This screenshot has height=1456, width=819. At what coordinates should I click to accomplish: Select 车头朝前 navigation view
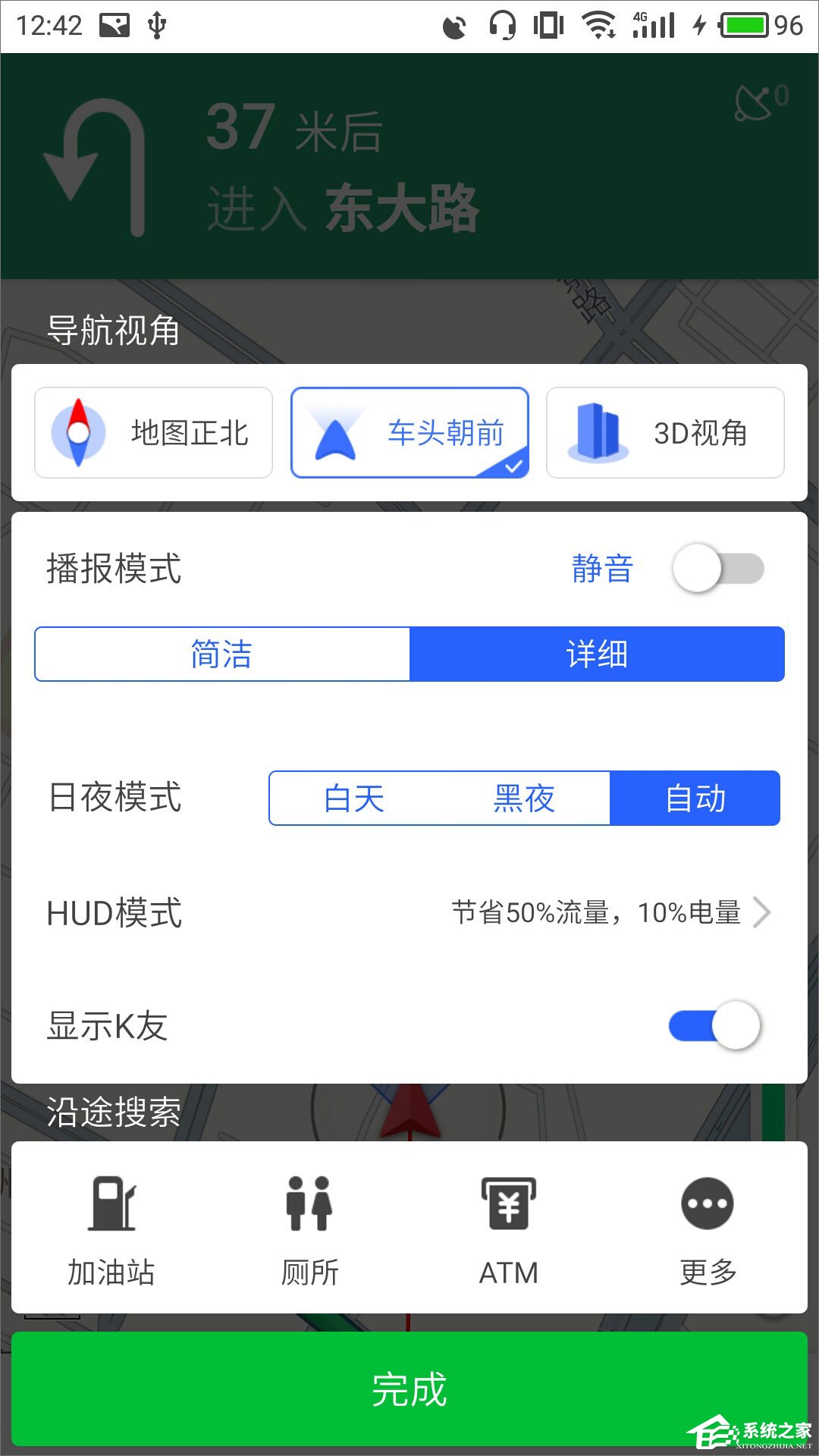coord(409,433)
